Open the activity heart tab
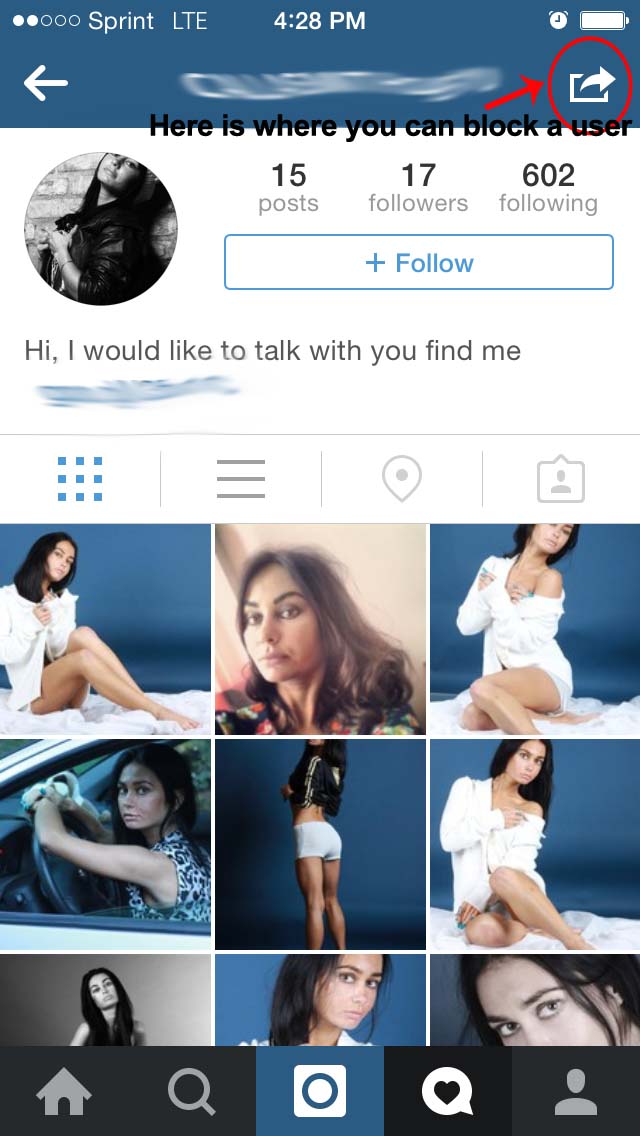Screen dimensions: 640x1136 (447, 1091)
